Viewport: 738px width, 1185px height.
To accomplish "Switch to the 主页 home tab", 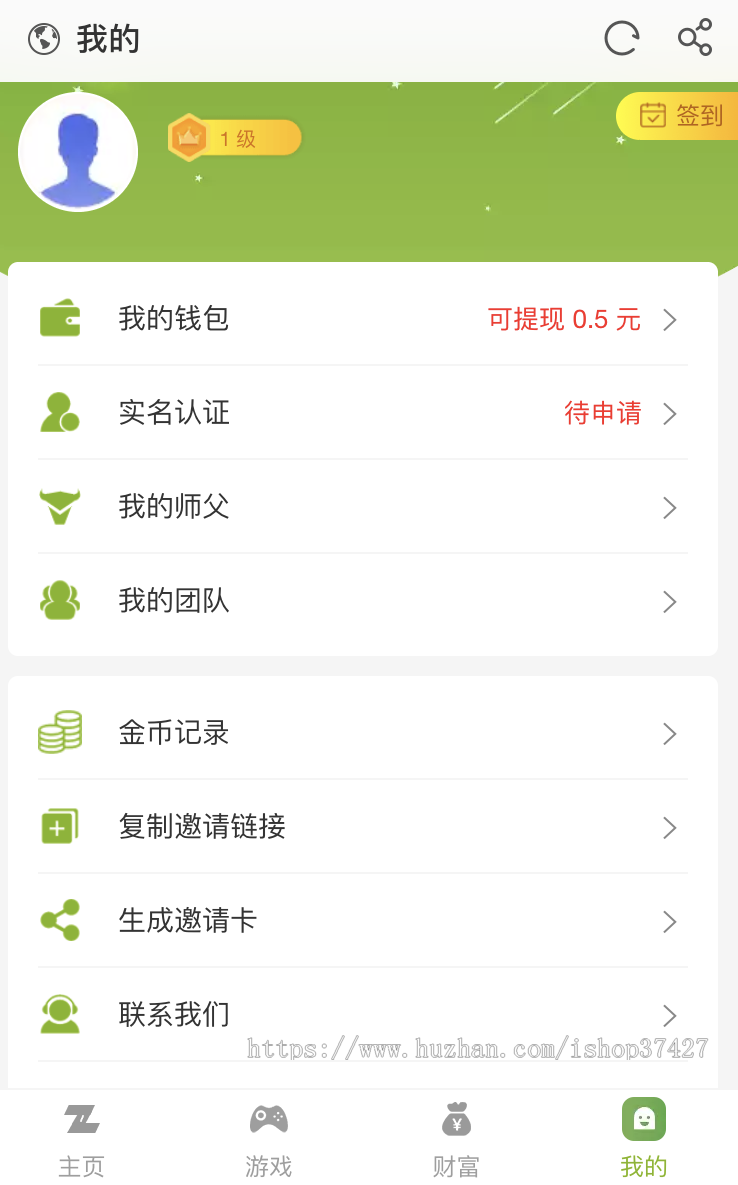I will tap(82, 1138).
